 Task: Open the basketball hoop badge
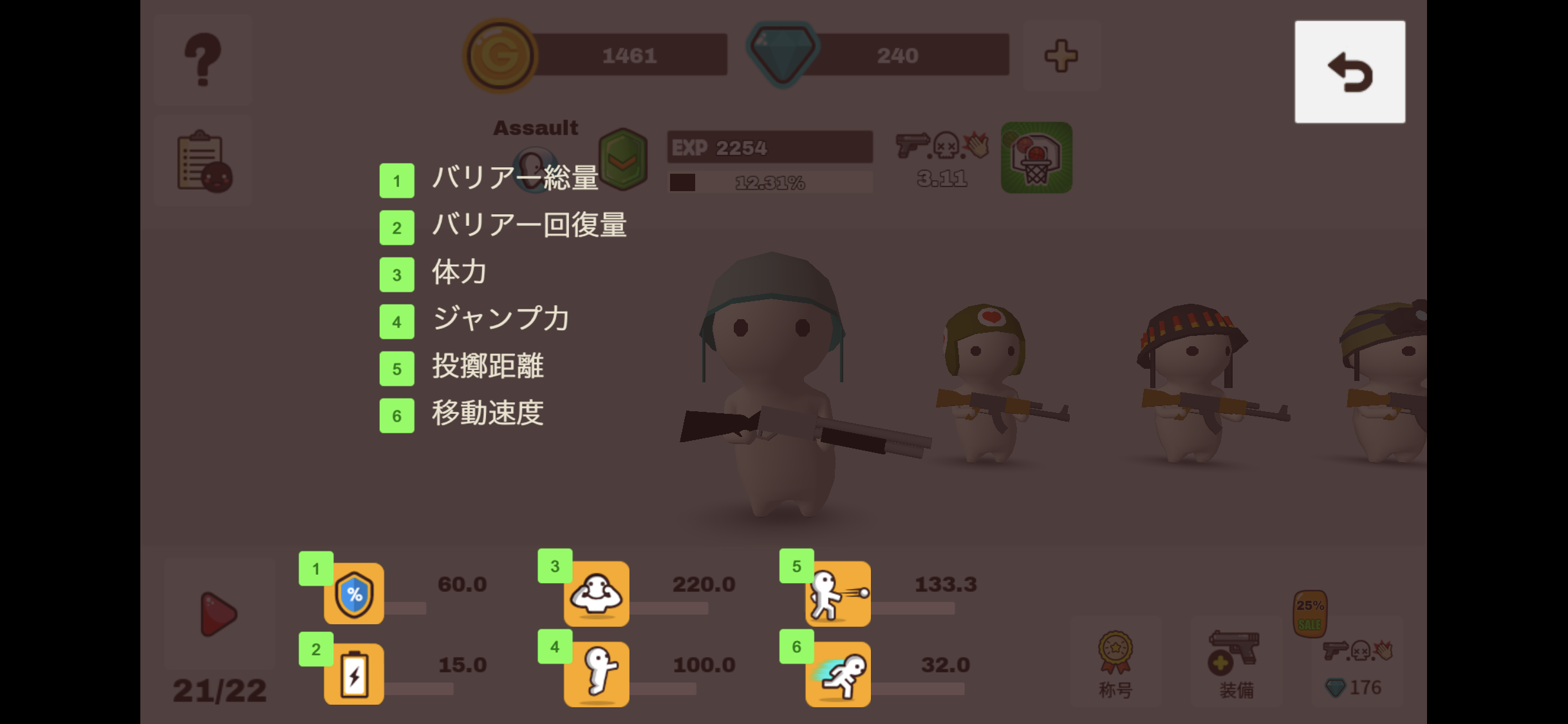1036,158
